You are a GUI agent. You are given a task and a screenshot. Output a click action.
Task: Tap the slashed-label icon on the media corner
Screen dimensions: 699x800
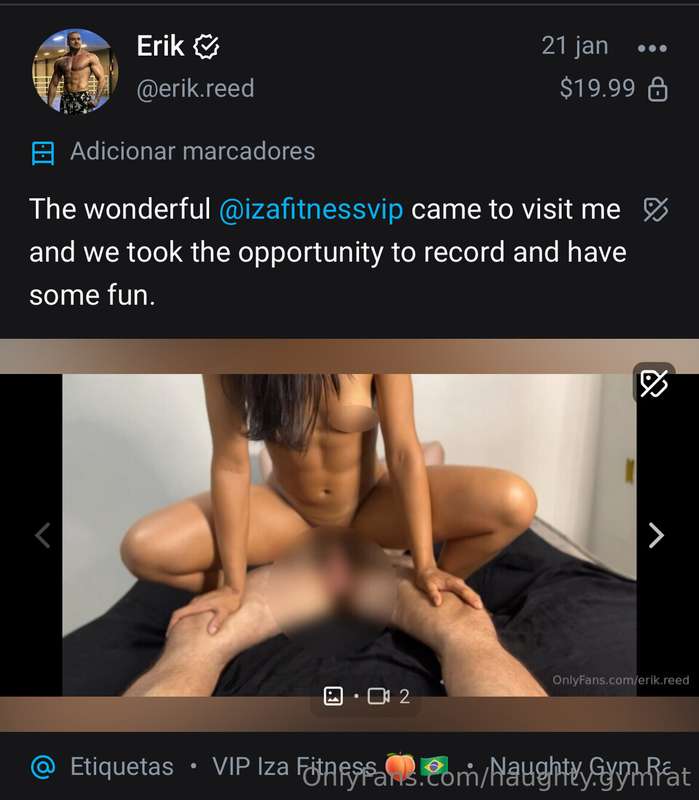tap(654, 383)
